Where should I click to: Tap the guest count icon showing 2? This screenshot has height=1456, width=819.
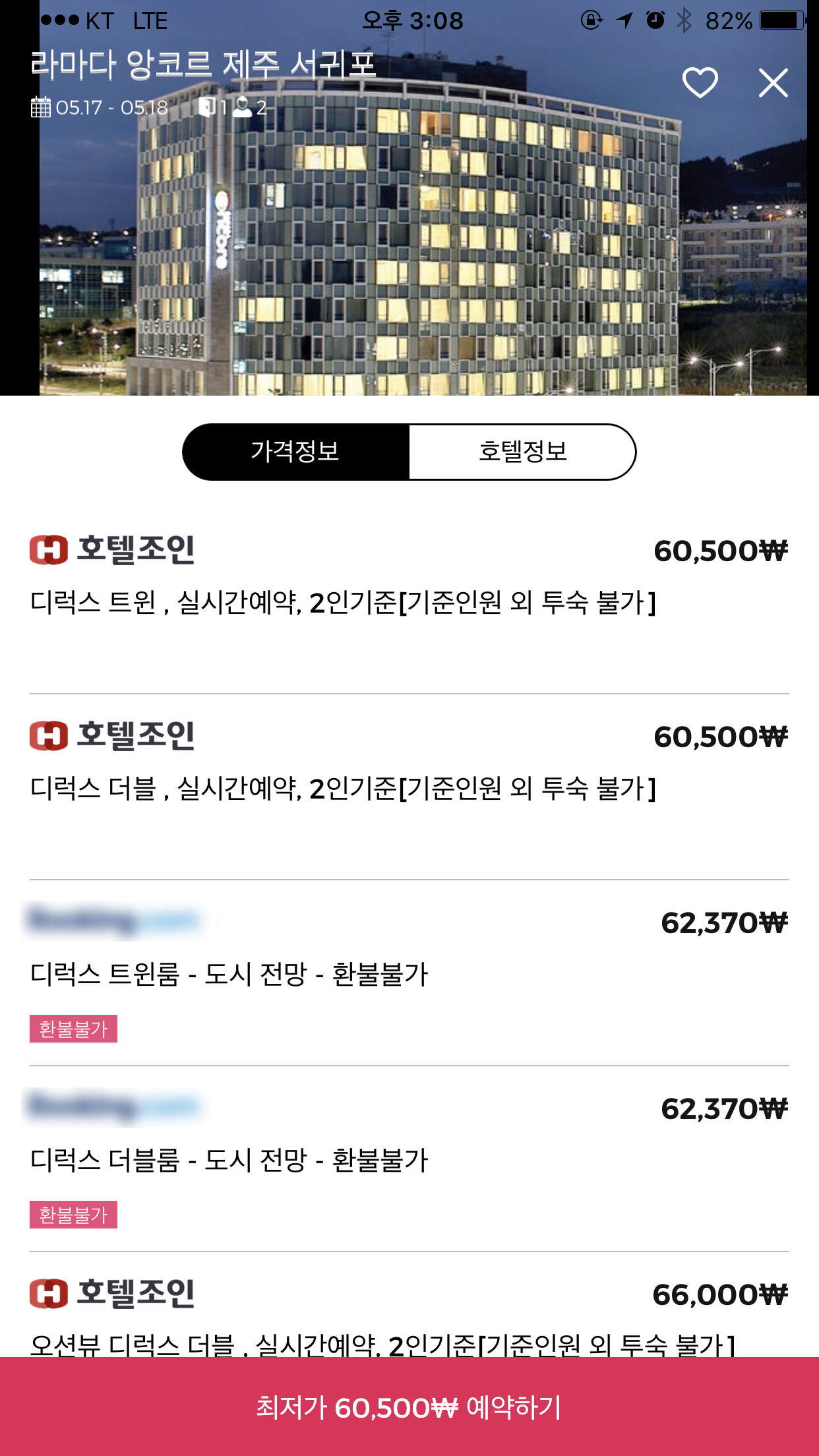tap(245, 107)
